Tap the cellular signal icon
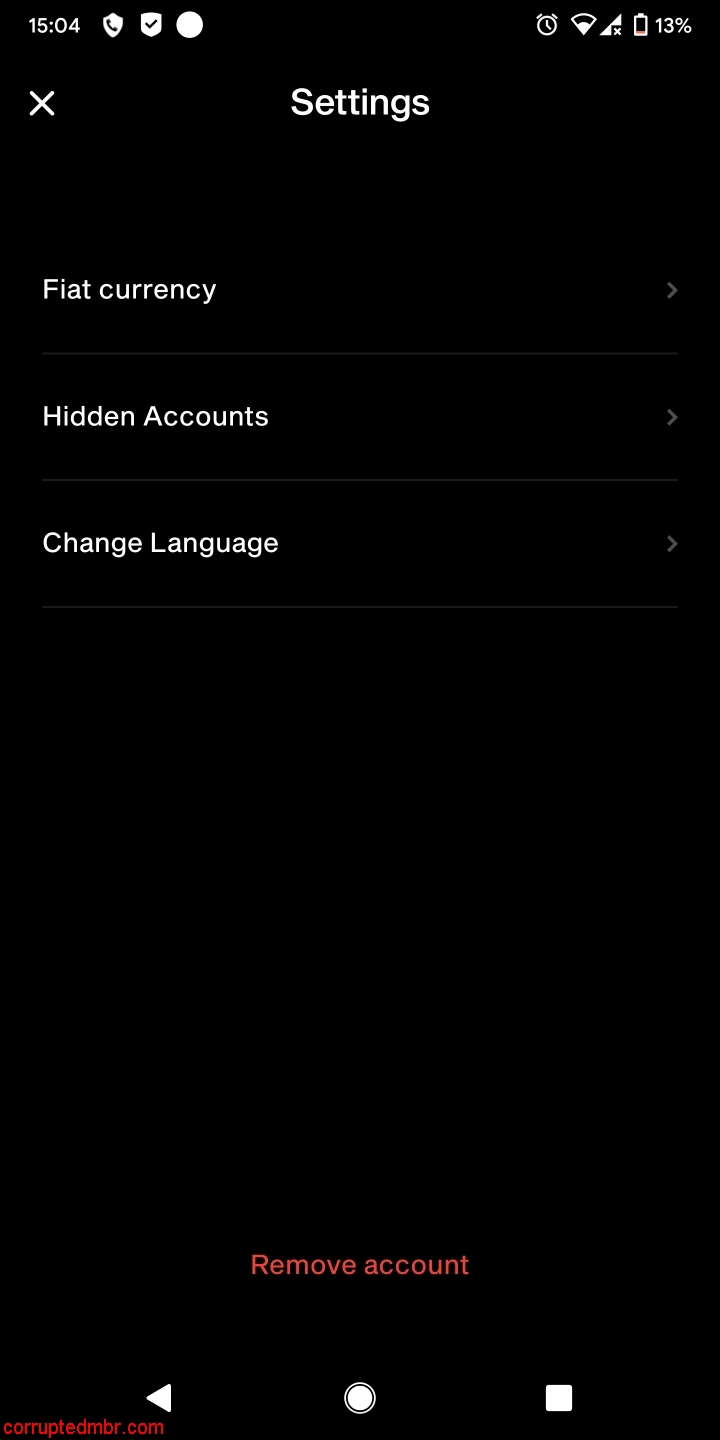 point(614,25)
